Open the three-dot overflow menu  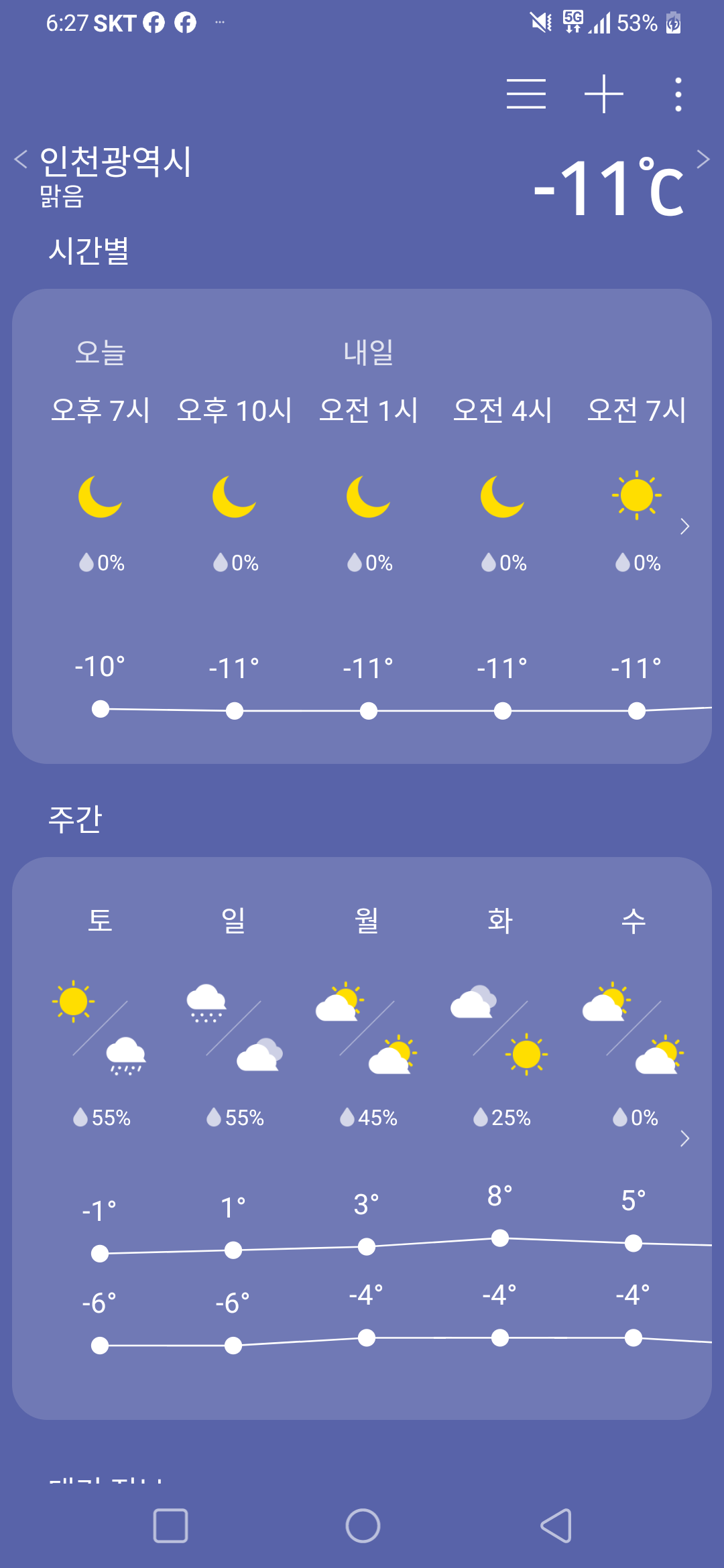[x=678, y=94]
